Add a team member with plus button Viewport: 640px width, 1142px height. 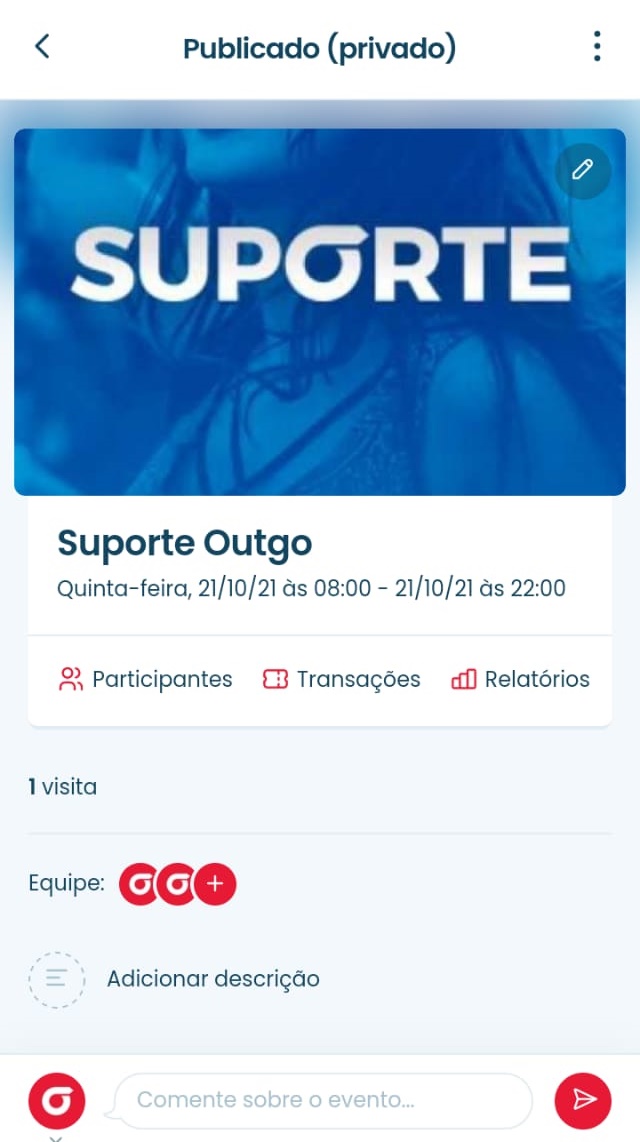coord(215,884)
